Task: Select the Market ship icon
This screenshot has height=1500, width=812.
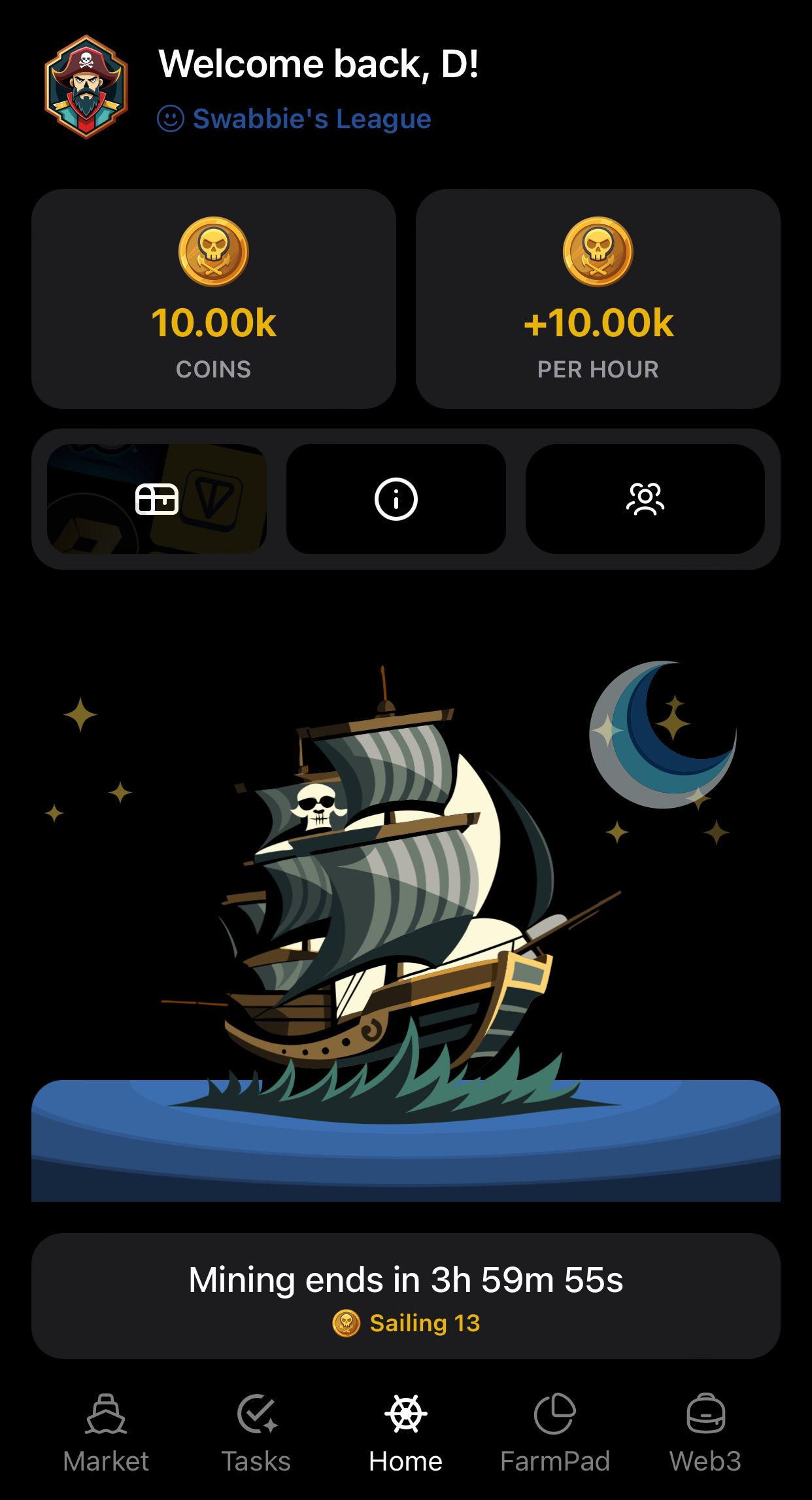Action: pos(105,1413)
